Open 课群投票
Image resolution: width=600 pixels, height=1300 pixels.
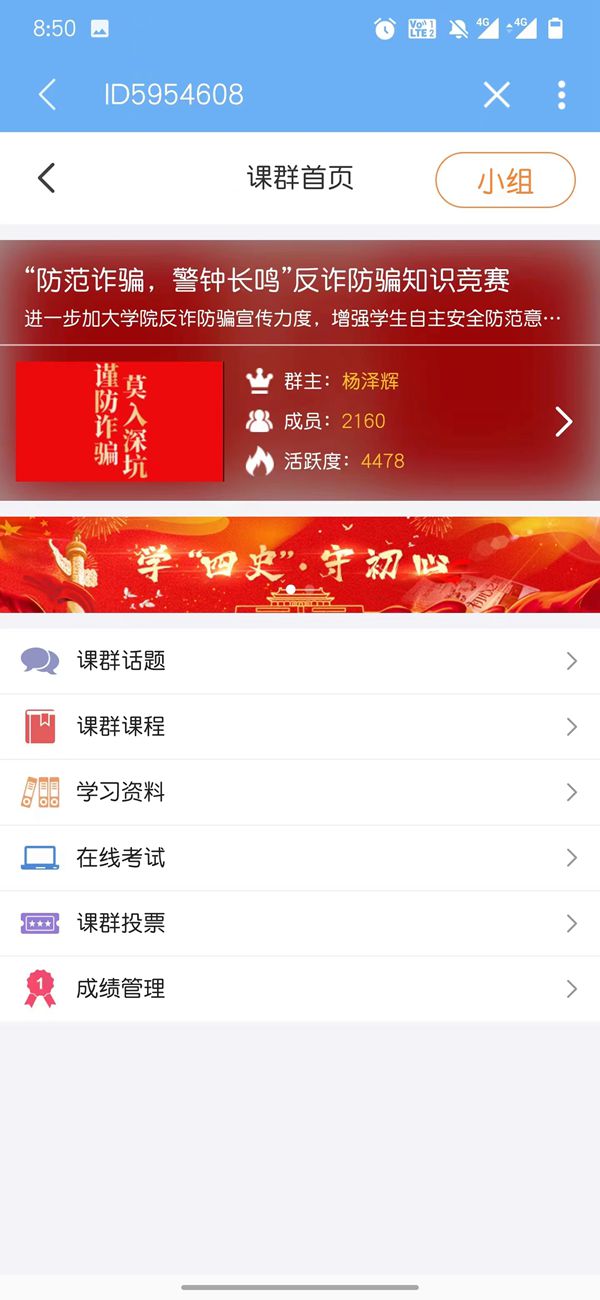click(300, 924)
